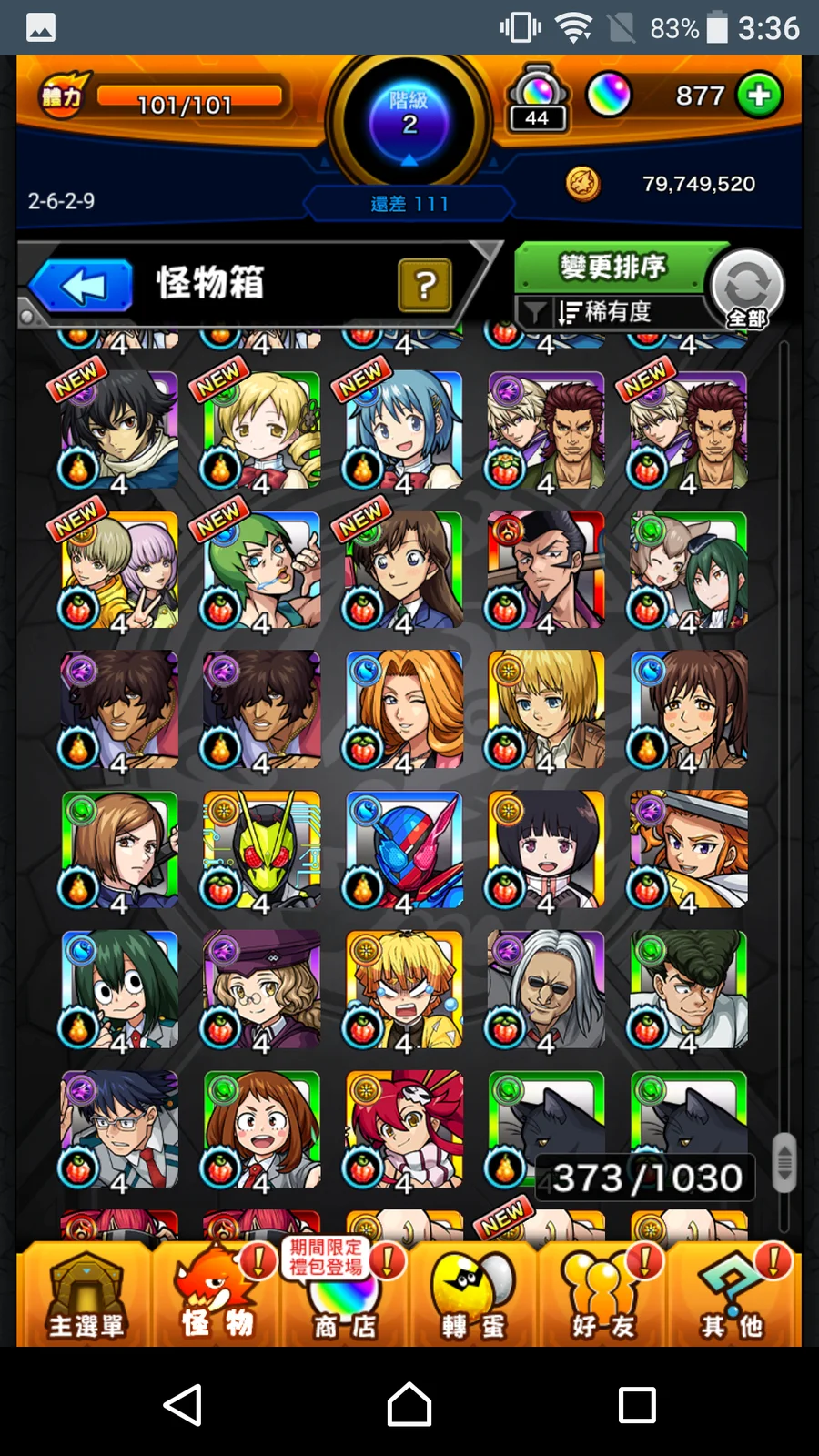
Task: Open the 其他 others tab
Action: coord(732,1294)
